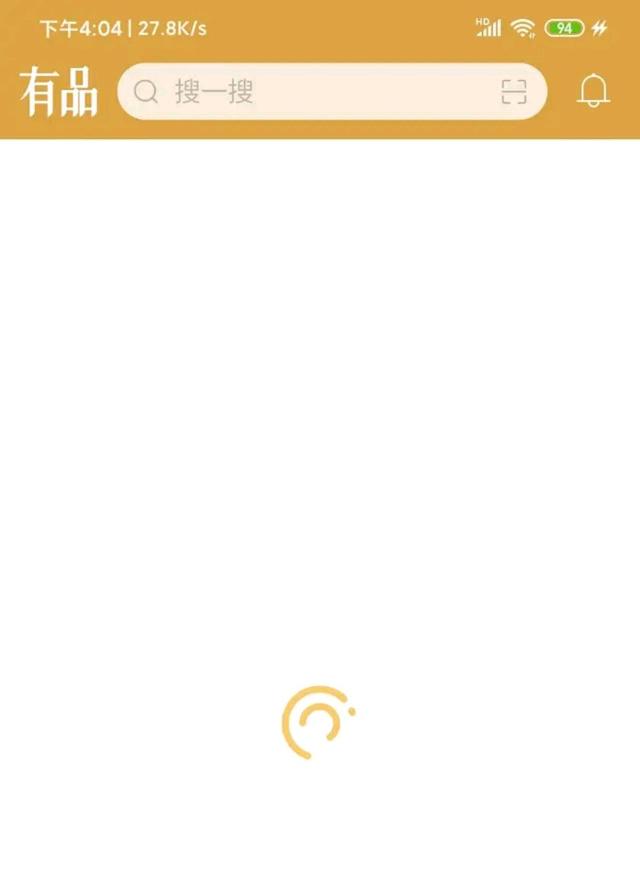Open the scan code icon
Screen dimensions: 640x873
(x=513, y=93)
